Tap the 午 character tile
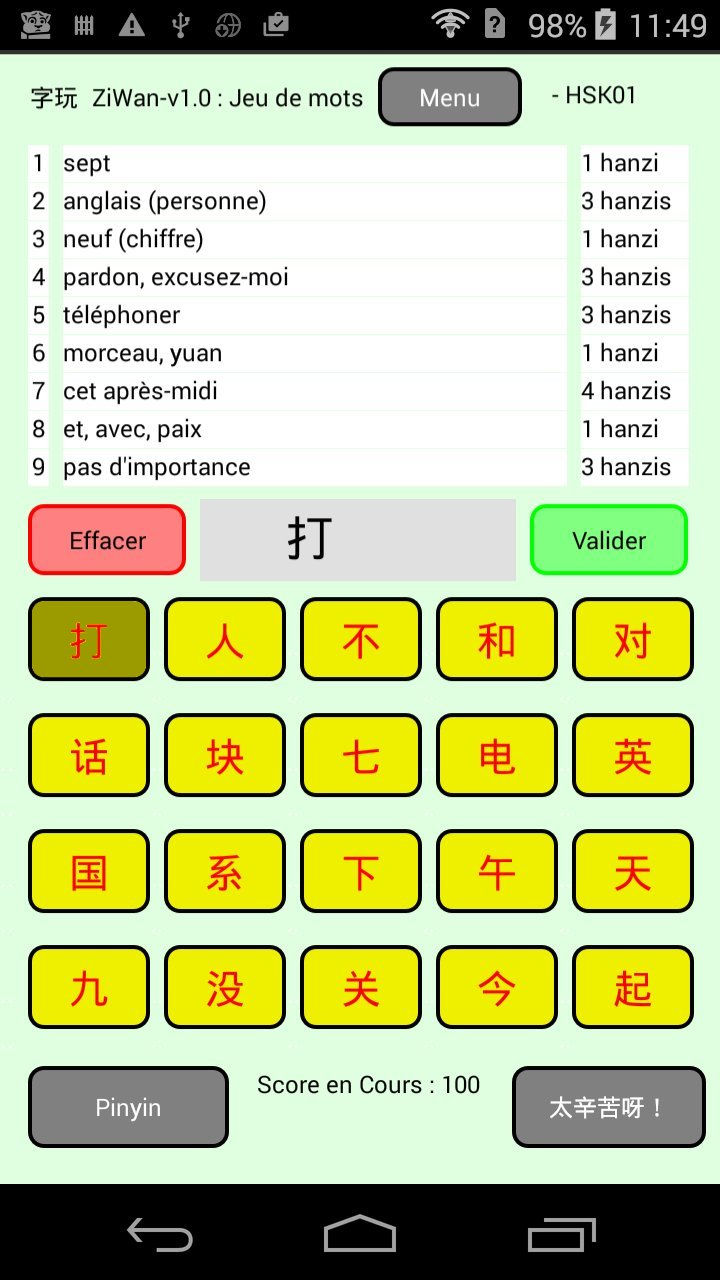Viewport: 720px width, 1280px height. click(497, 871)
